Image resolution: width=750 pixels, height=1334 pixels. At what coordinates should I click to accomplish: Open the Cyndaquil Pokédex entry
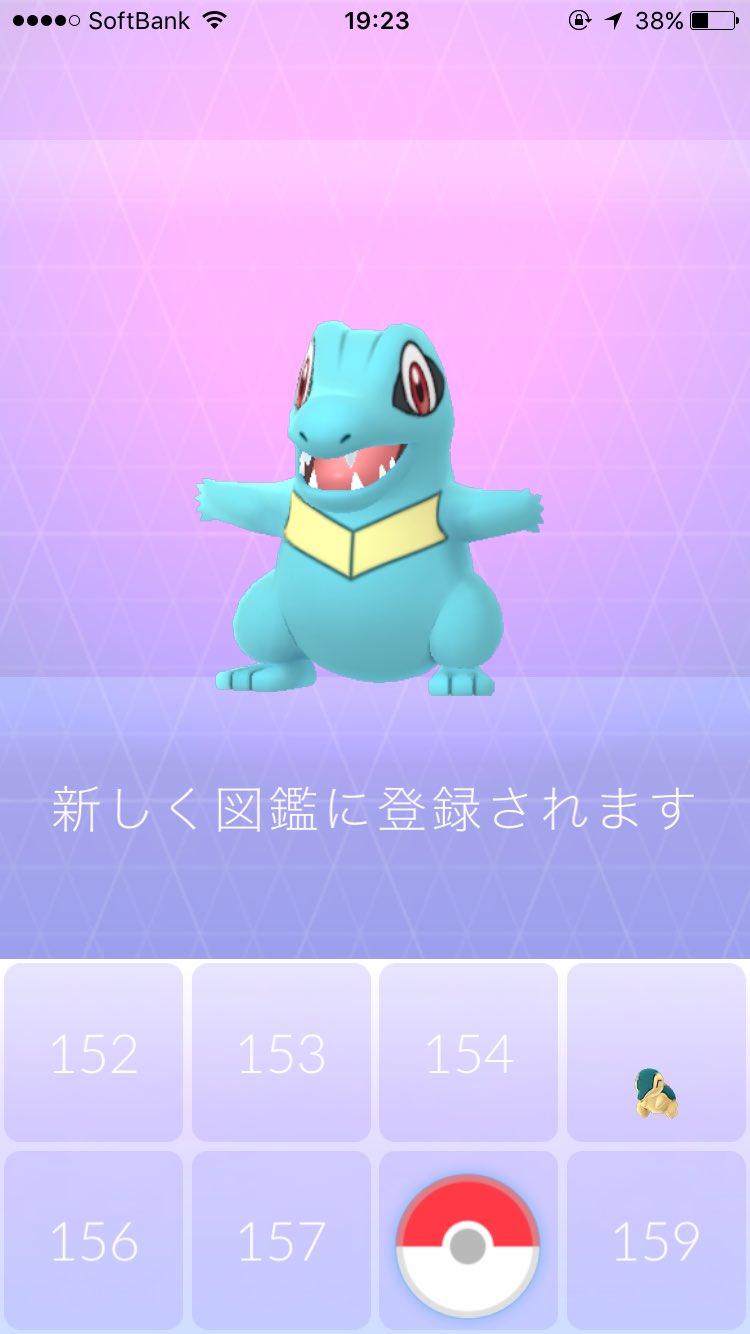point(656,1053)
